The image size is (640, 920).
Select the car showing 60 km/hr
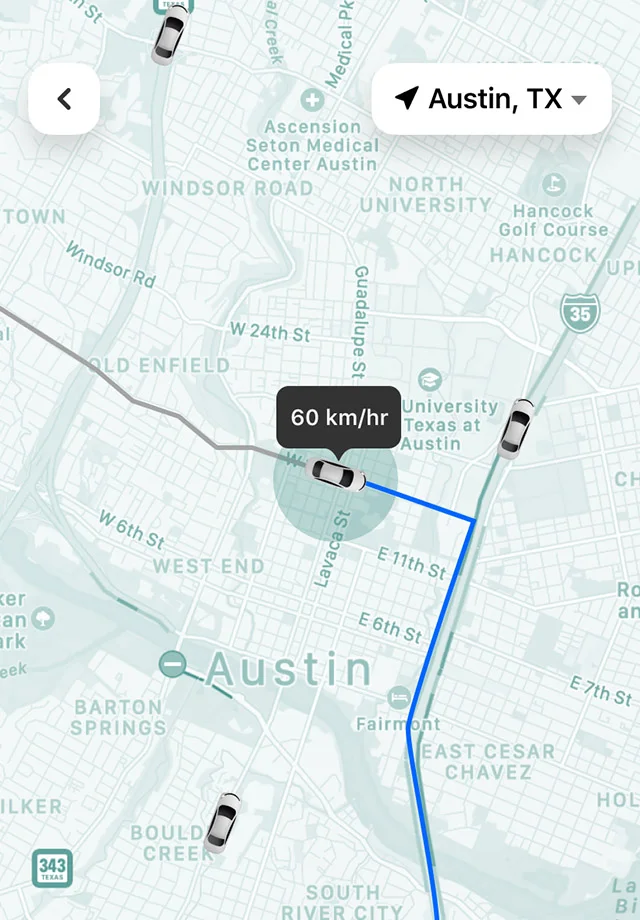(337, 474)
